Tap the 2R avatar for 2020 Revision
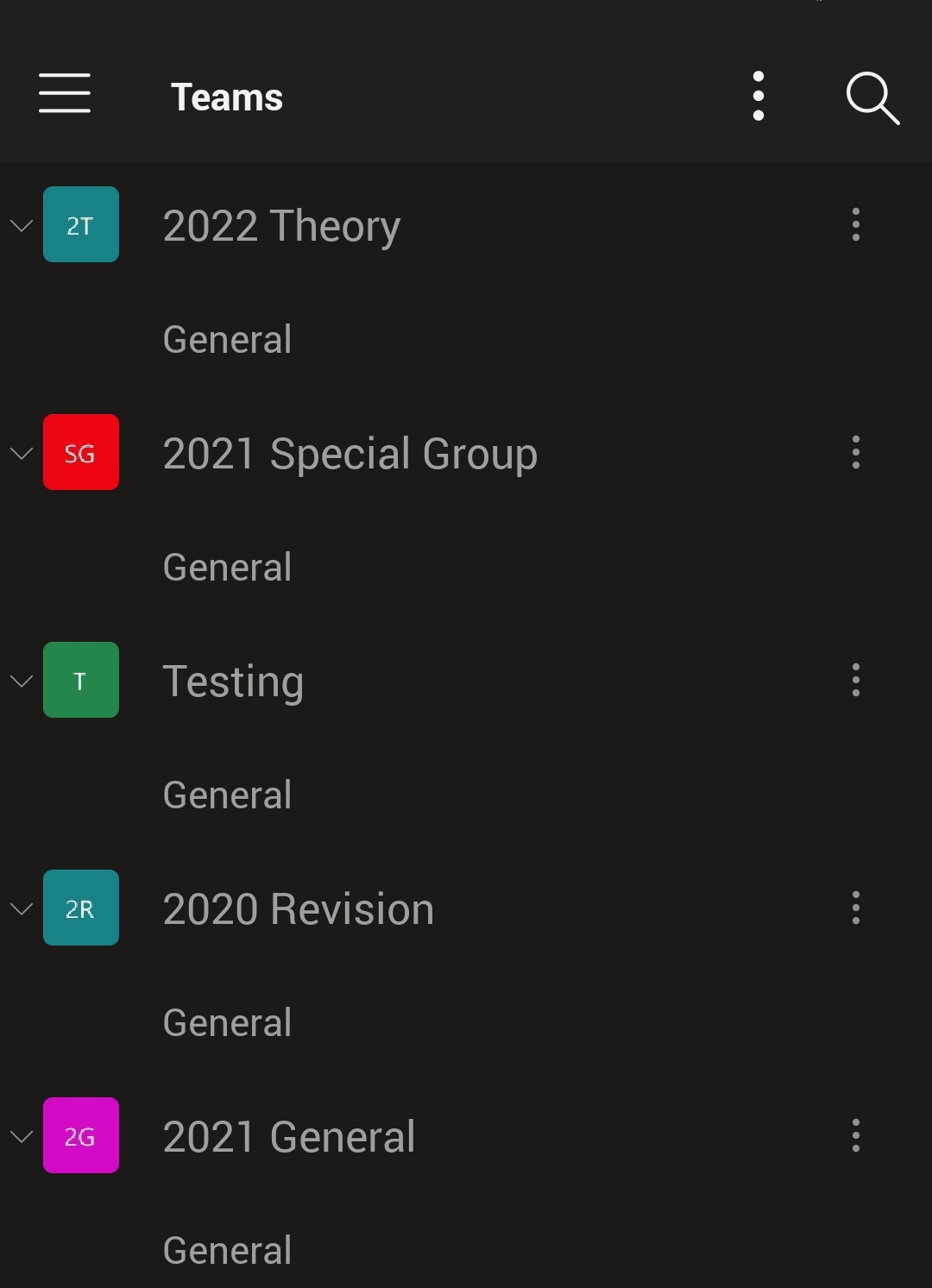Image resolution: width=932 pixels, height=1288 pixels. tap(81, 908)
